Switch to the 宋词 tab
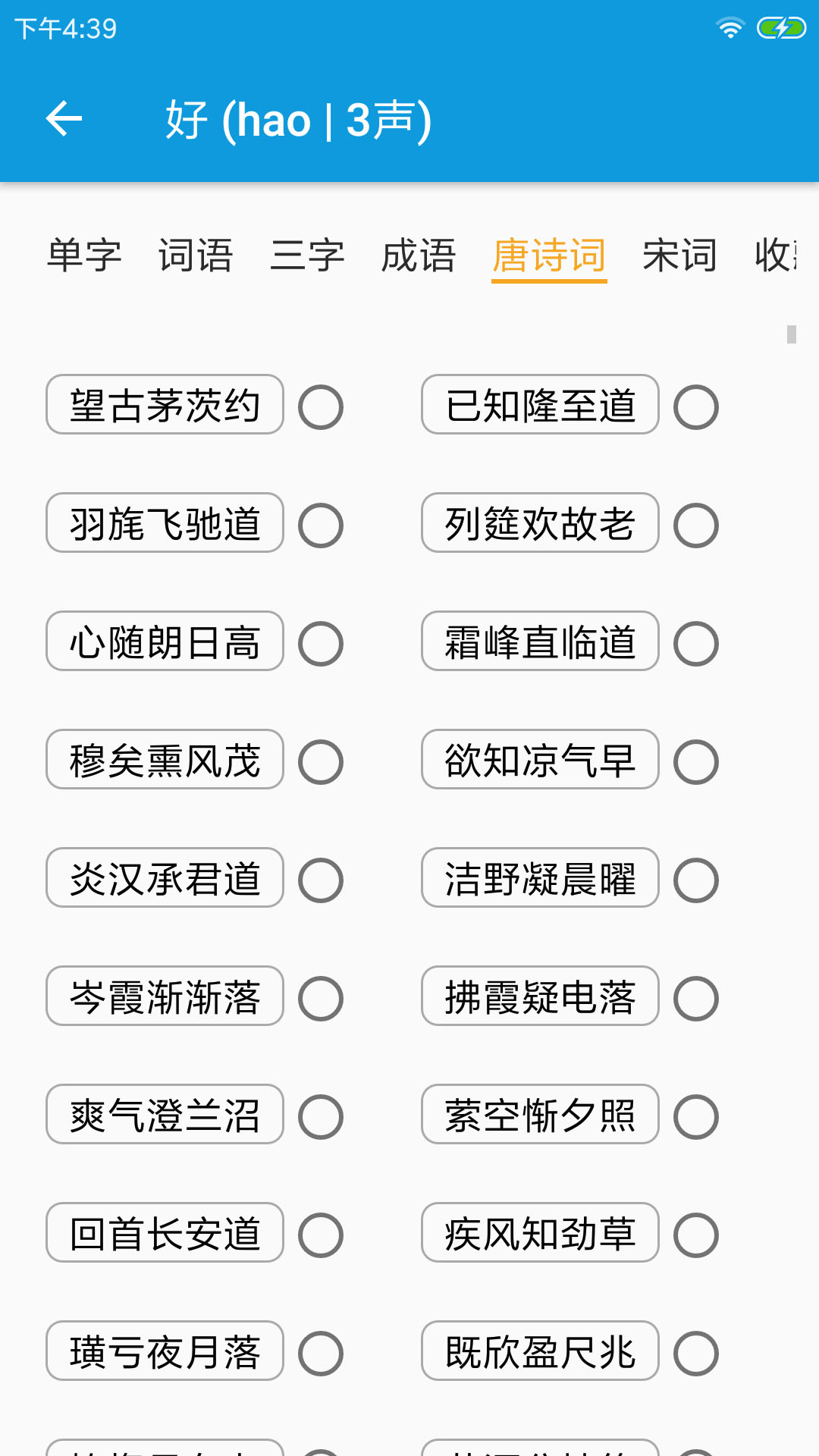819x1456 pixels. coord(679,256)
